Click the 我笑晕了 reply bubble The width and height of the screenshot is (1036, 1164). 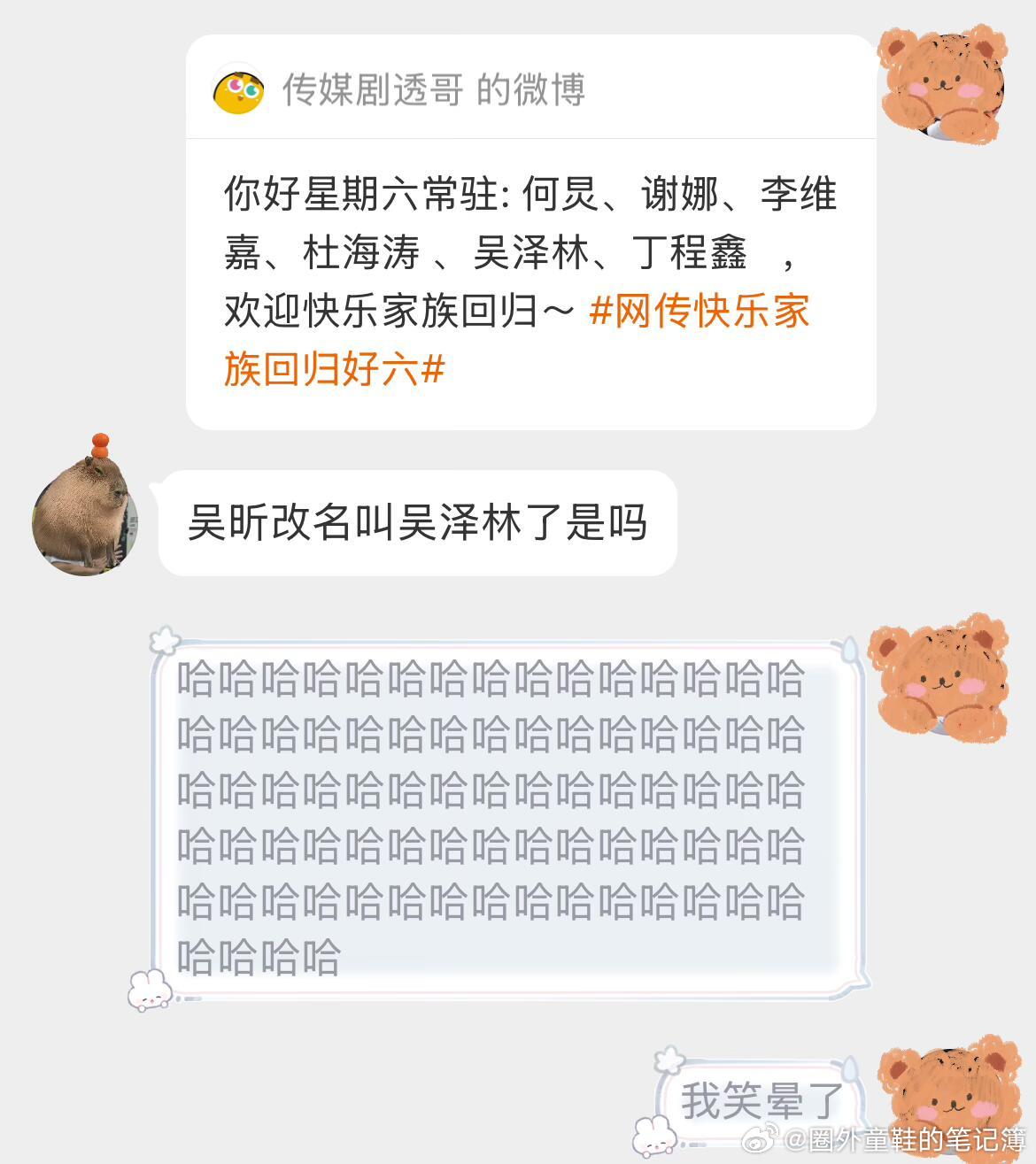760,1100
